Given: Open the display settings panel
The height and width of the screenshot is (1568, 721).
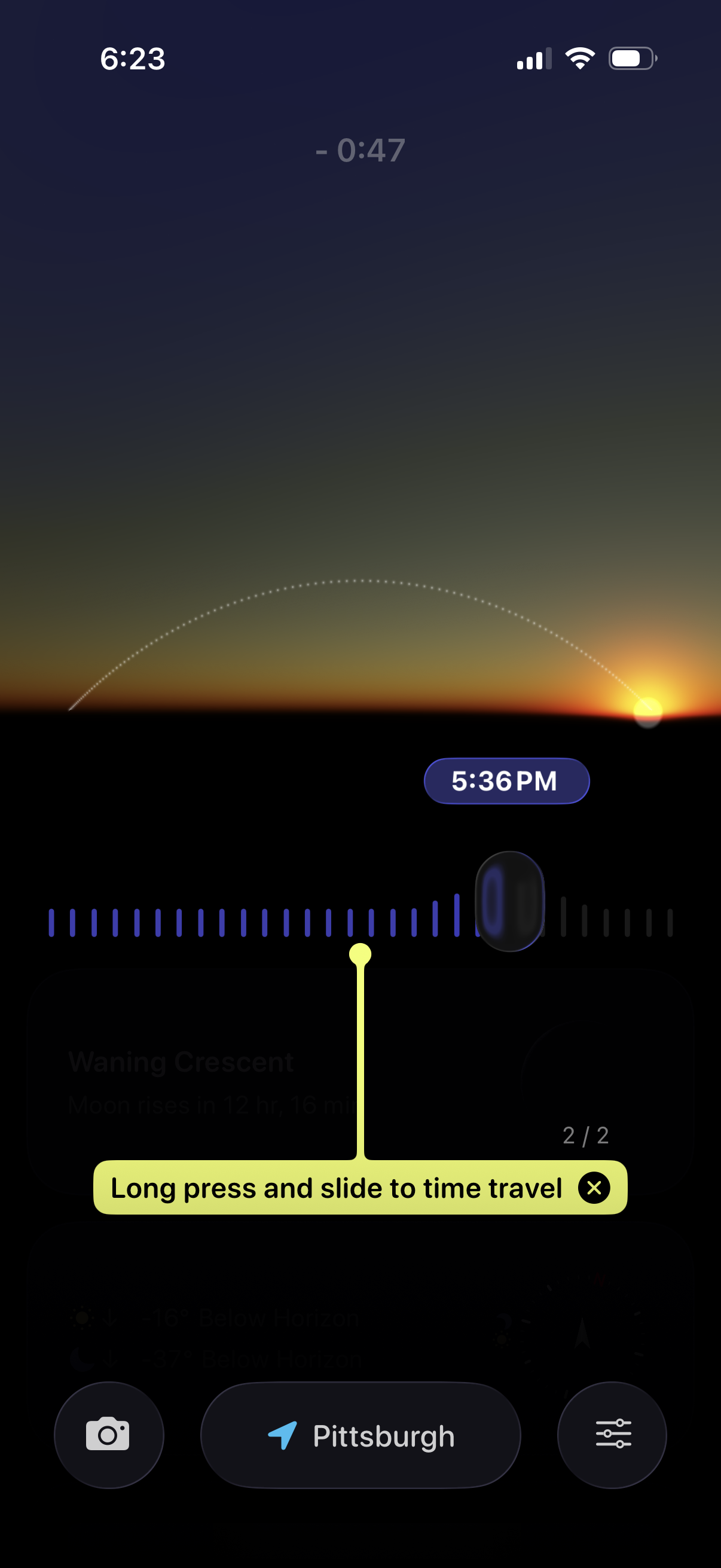Looking at the screenshot, I should pyautogui.click(x=612, y=1435).
